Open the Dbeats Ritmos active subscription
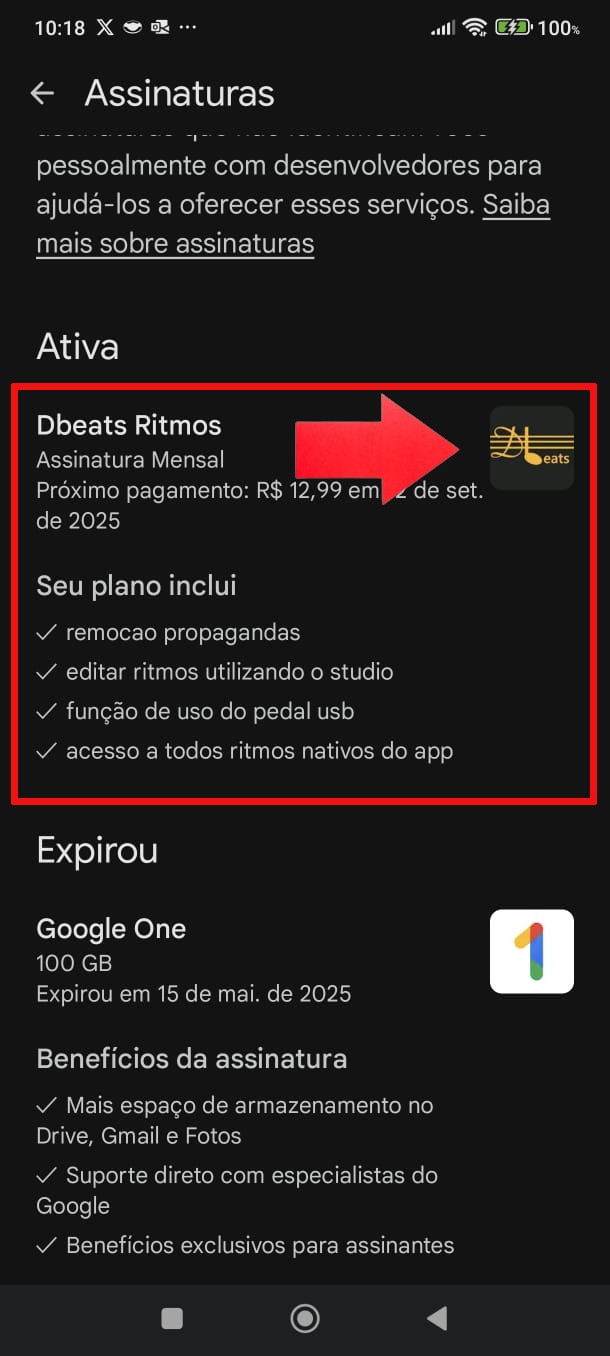Screen dimensions: 610x1356 pos(130,426)
